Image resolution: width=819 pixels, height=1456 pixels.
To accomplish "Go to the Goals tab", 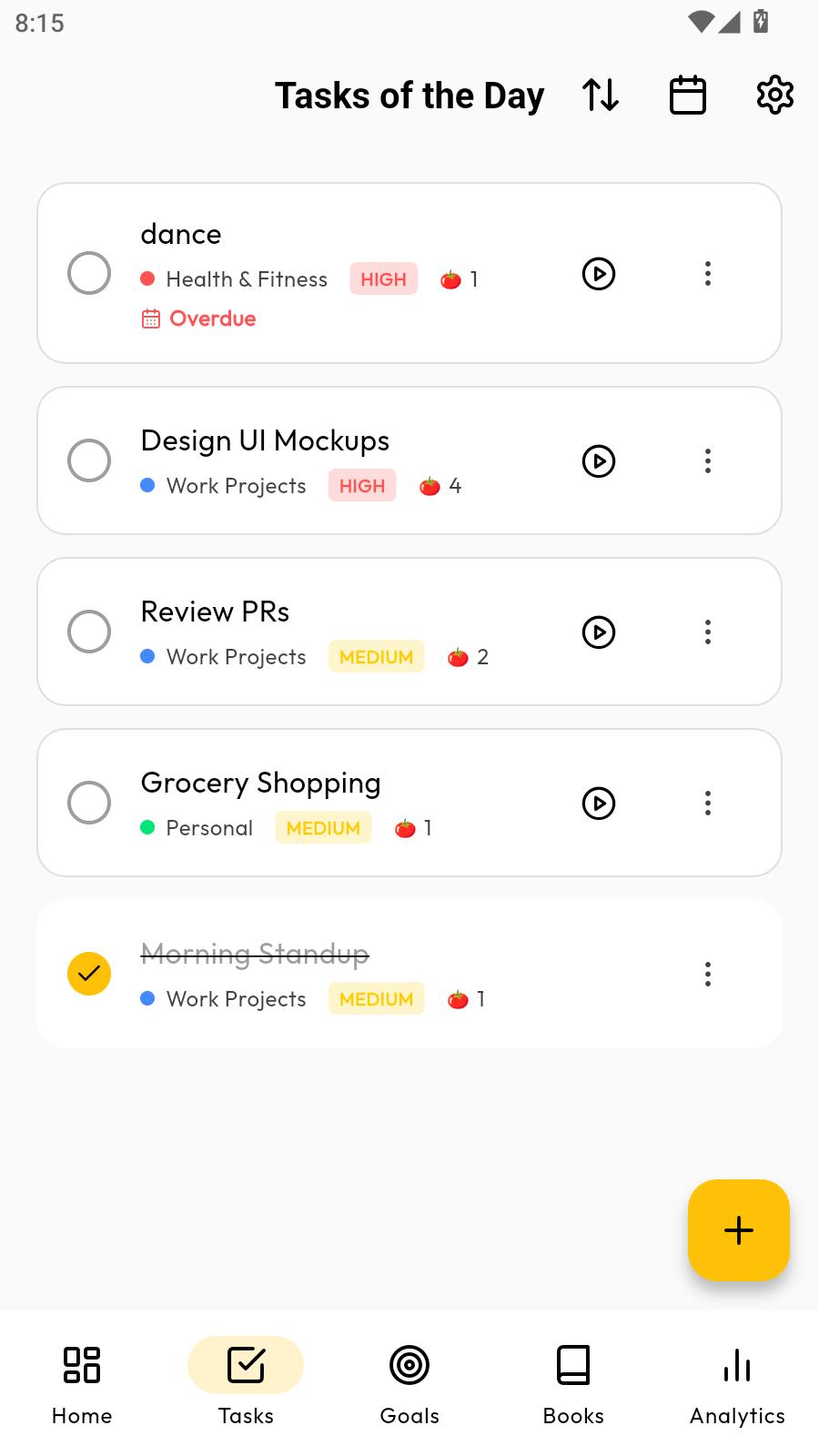I will click(409, 1383).
